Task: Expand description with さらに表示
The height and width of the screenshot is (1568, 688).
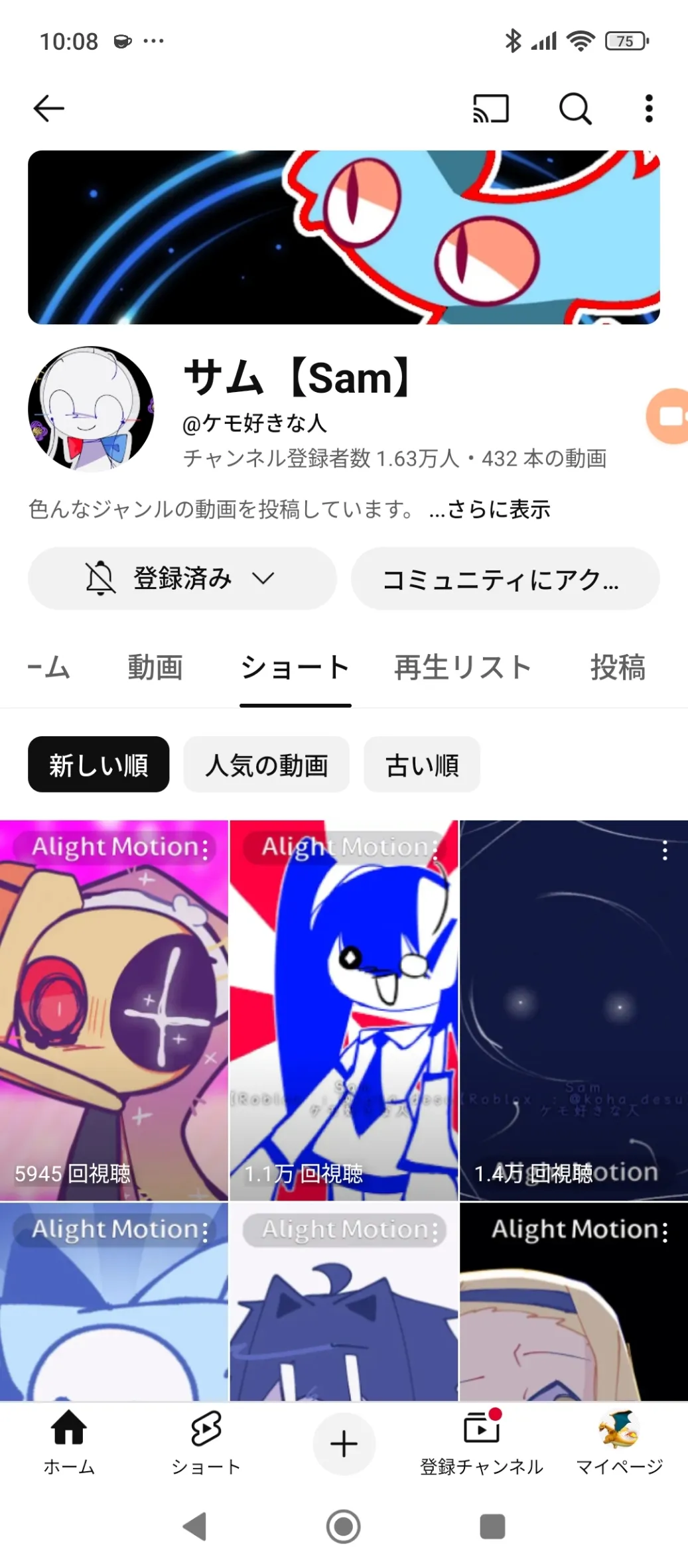Action: [490, 509]
